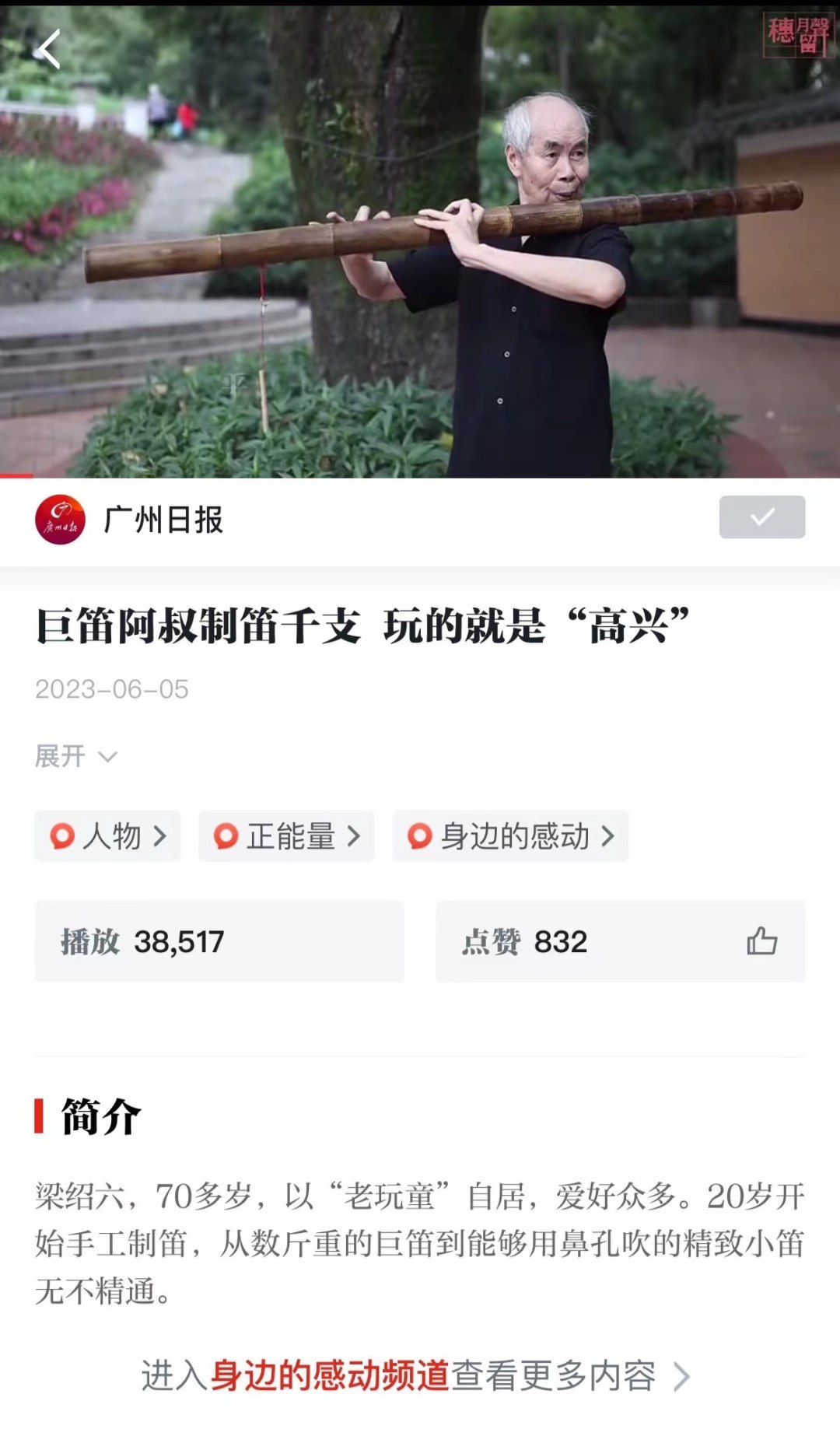Image resolution: width=840 pixels, height=1429 pixels.
Task: Go back using the top-left arrow
Action: coord(49,50)
